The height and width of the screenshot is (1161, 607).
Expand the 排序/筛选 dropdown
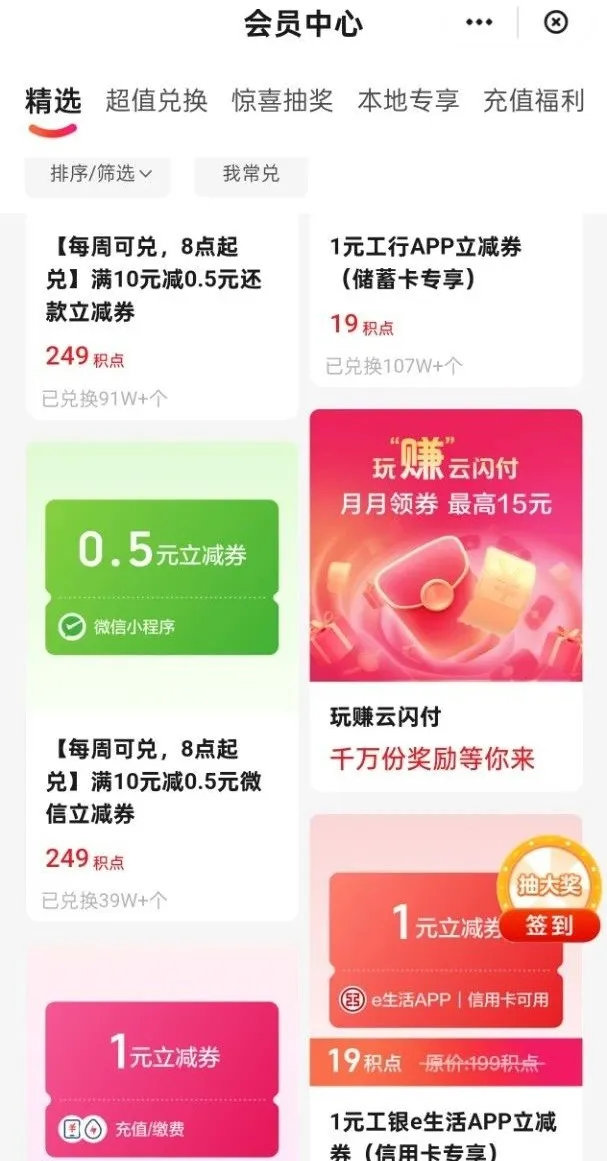100,174
